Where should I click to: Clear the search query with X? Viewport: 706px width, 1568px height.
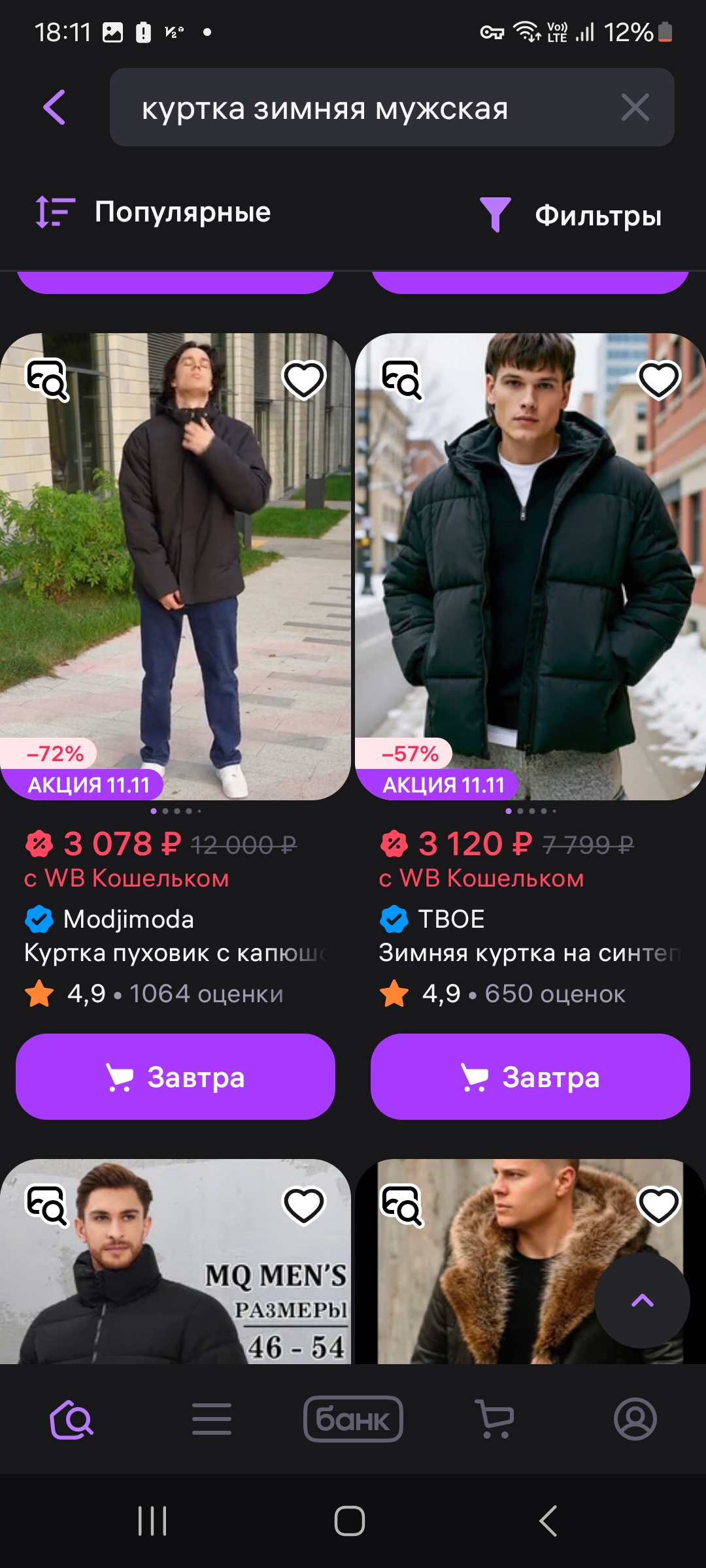pos(635,107)
